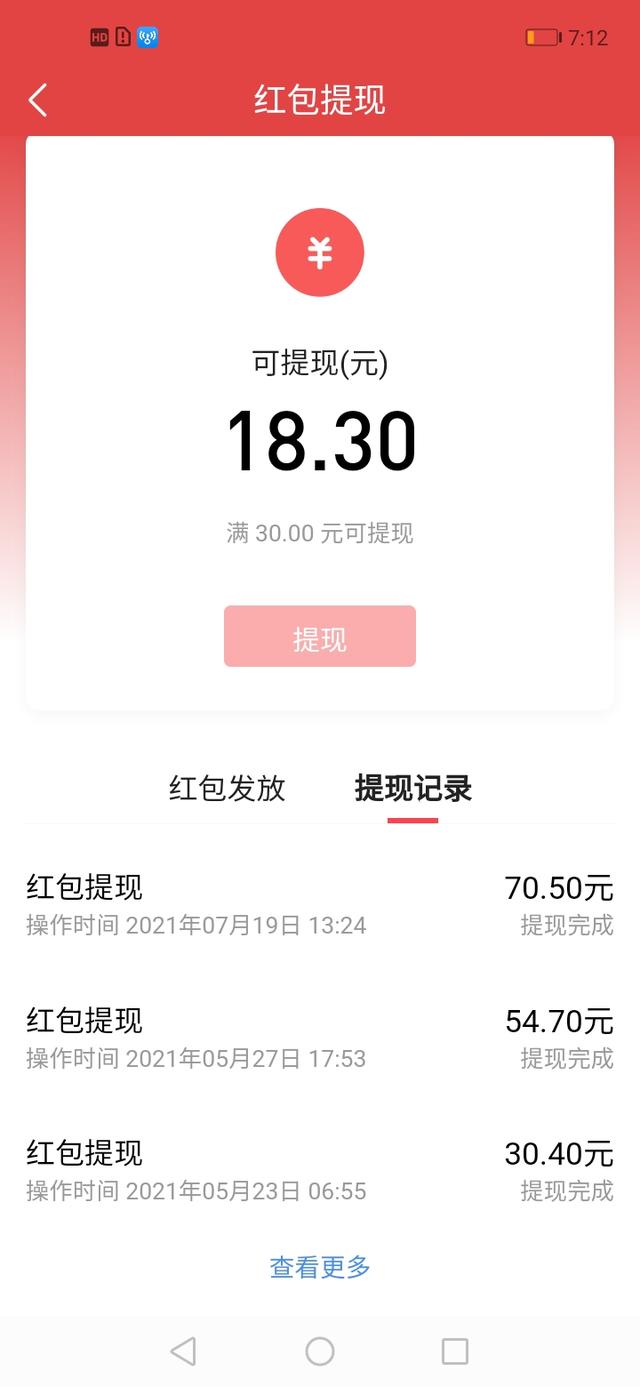Tap the system home button
Image resolution: width=640 pixels, height=1387 pixels.
pyautogui.click(x=320, y=1351)
